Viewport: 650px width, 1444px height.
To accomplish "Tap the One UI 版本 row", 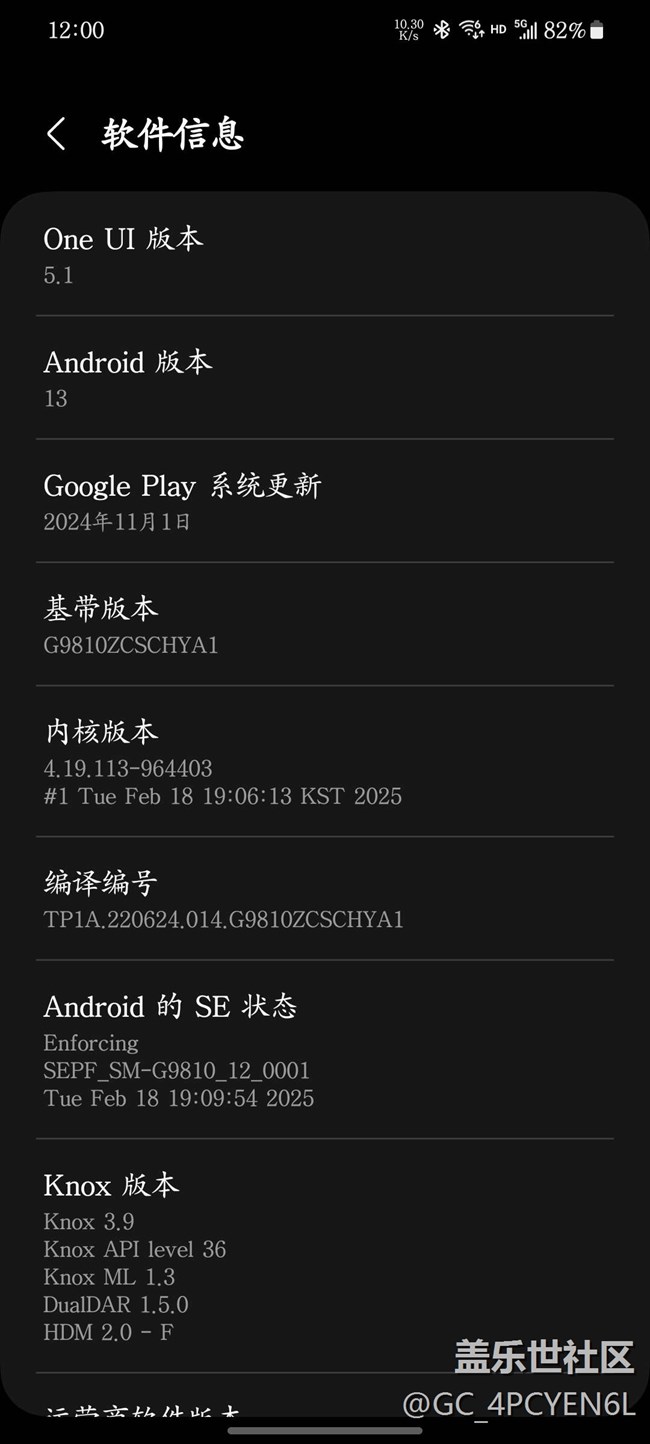I will tap(324, 255).
